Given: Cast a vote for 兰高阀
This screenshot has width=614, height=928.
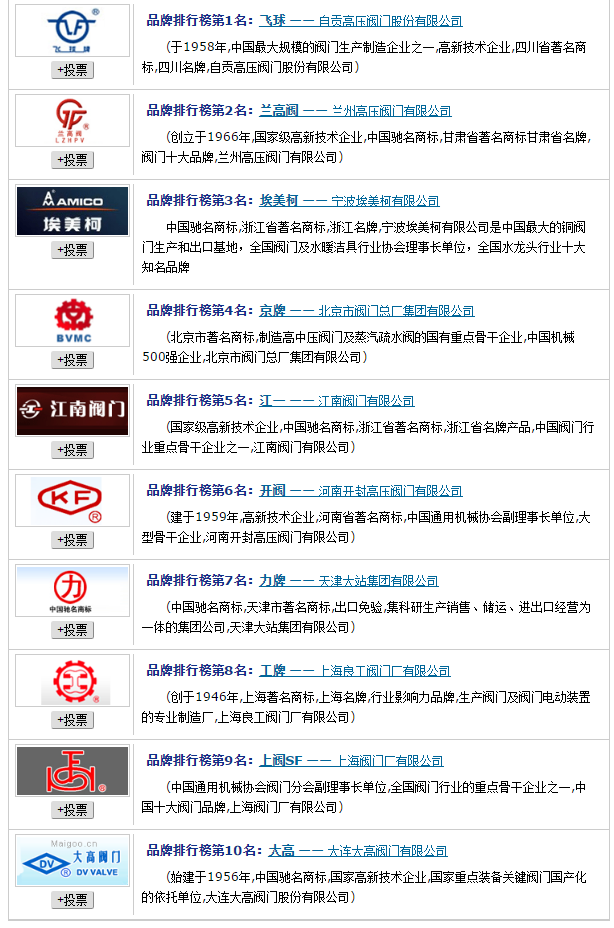Looking at the screenshot, I should tap(72, 160).
